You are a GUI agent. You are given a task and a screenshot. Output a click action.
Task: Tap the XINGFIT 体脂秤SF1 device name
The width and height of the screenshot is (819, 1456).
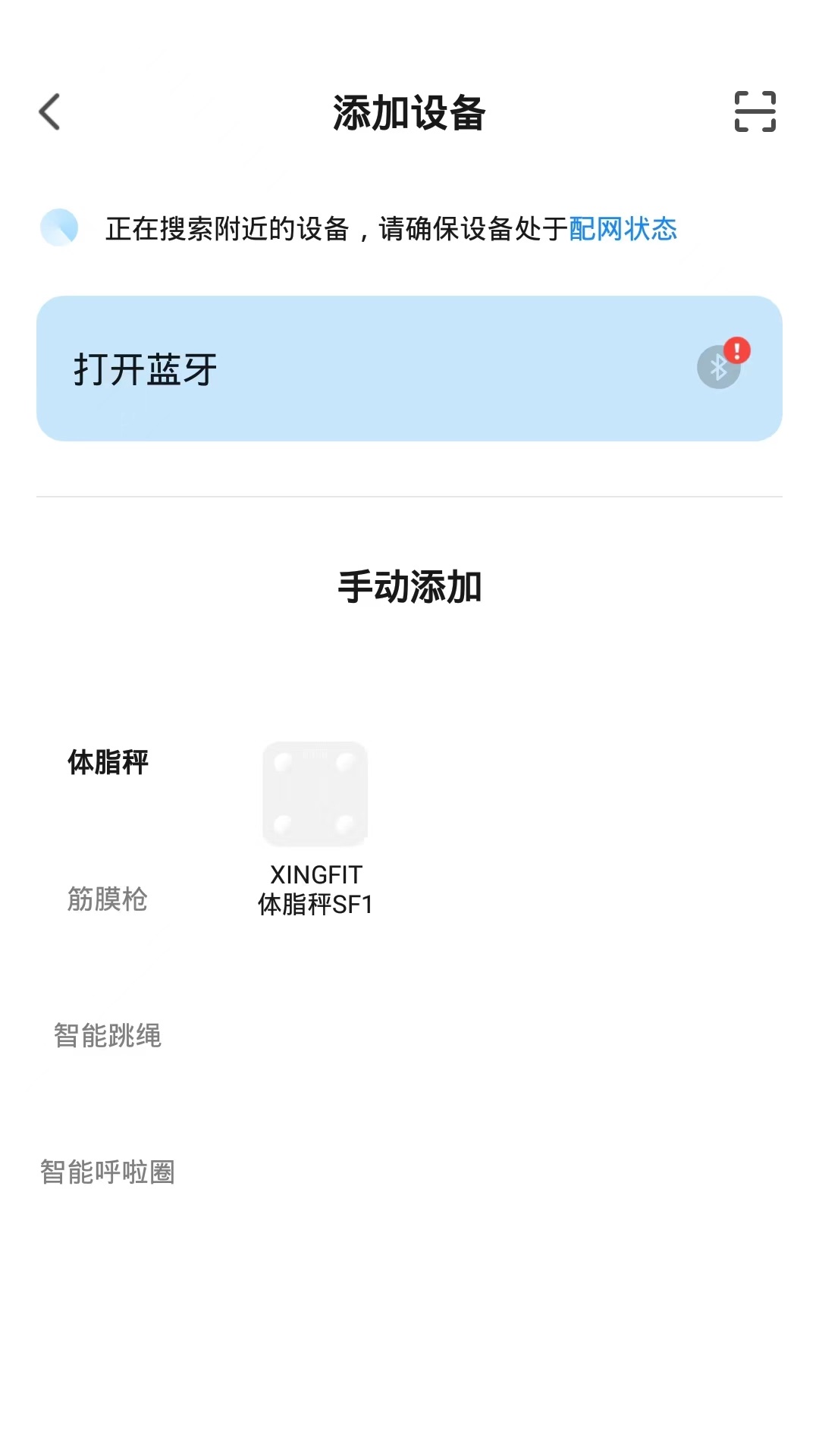[x=316, y=874]
